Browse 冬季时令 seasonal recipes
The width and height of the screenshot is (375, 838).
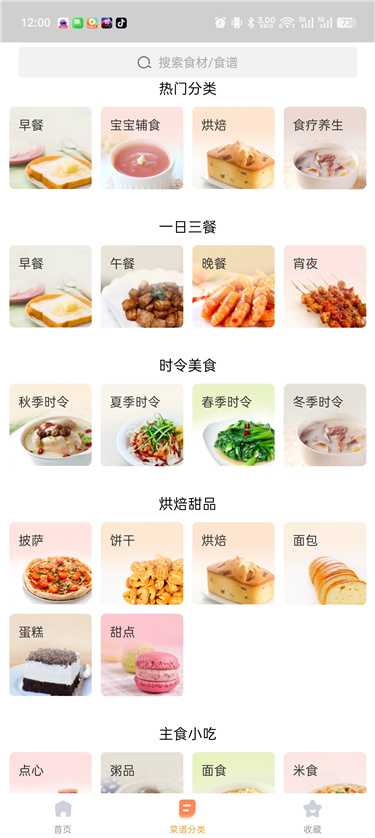[325, 425]
